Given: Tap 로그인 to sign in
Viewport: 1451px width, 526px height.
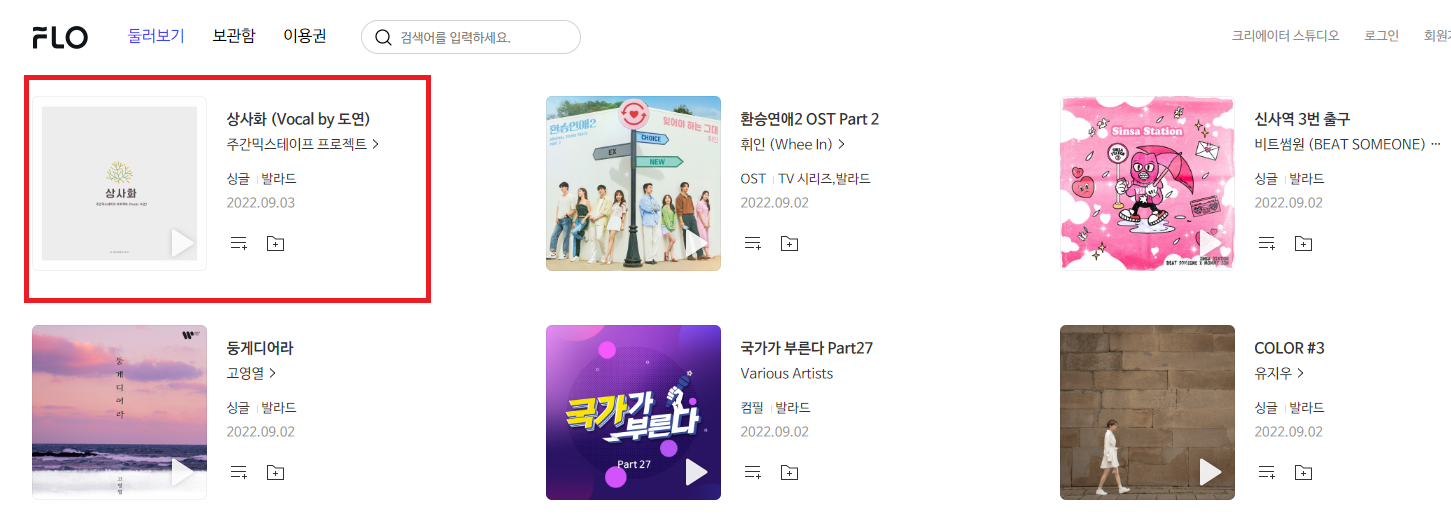Looking at the screenshot, I should tap(1381, 36).
